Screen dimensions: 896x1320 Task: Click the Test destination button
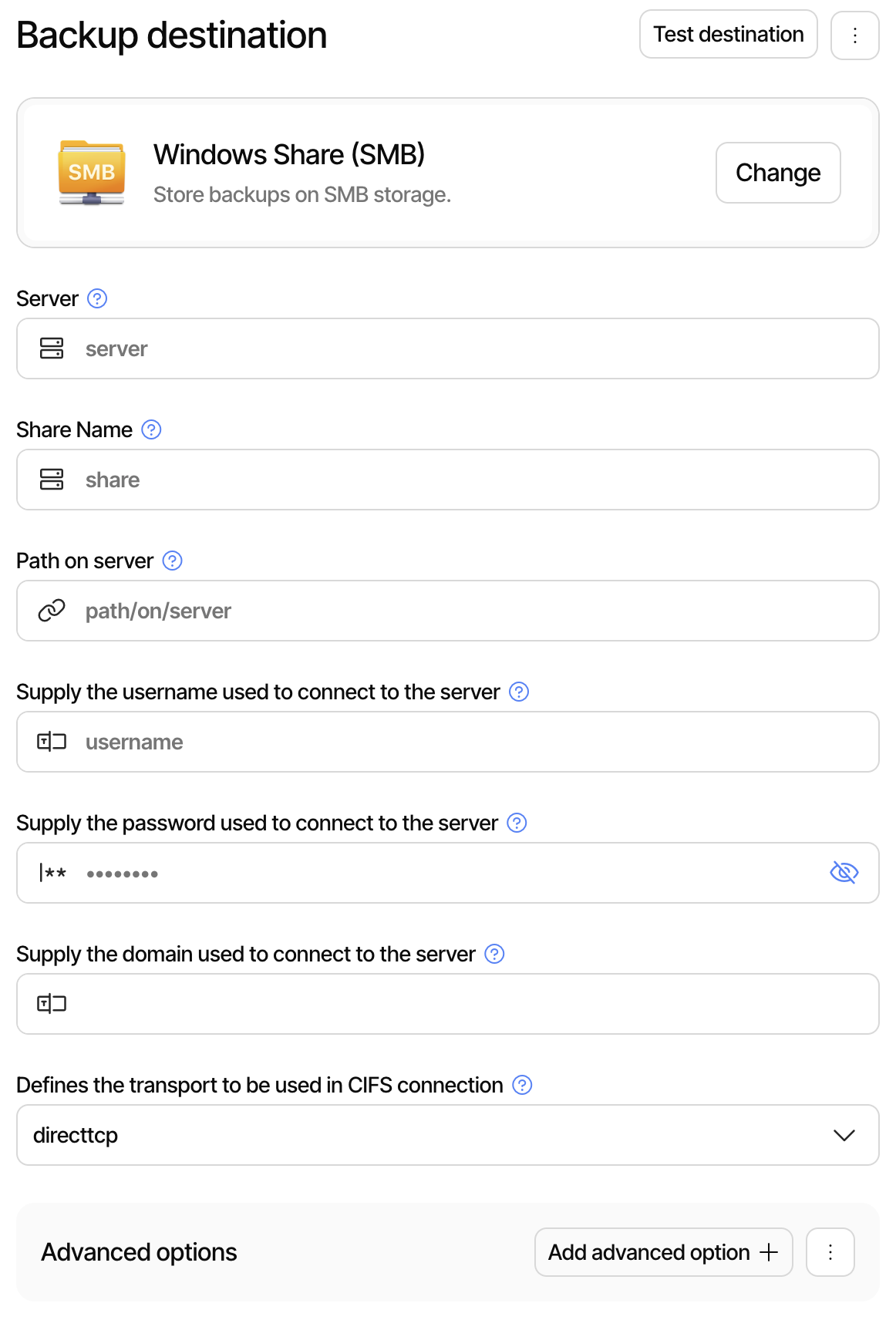click(x=727, y=34)
